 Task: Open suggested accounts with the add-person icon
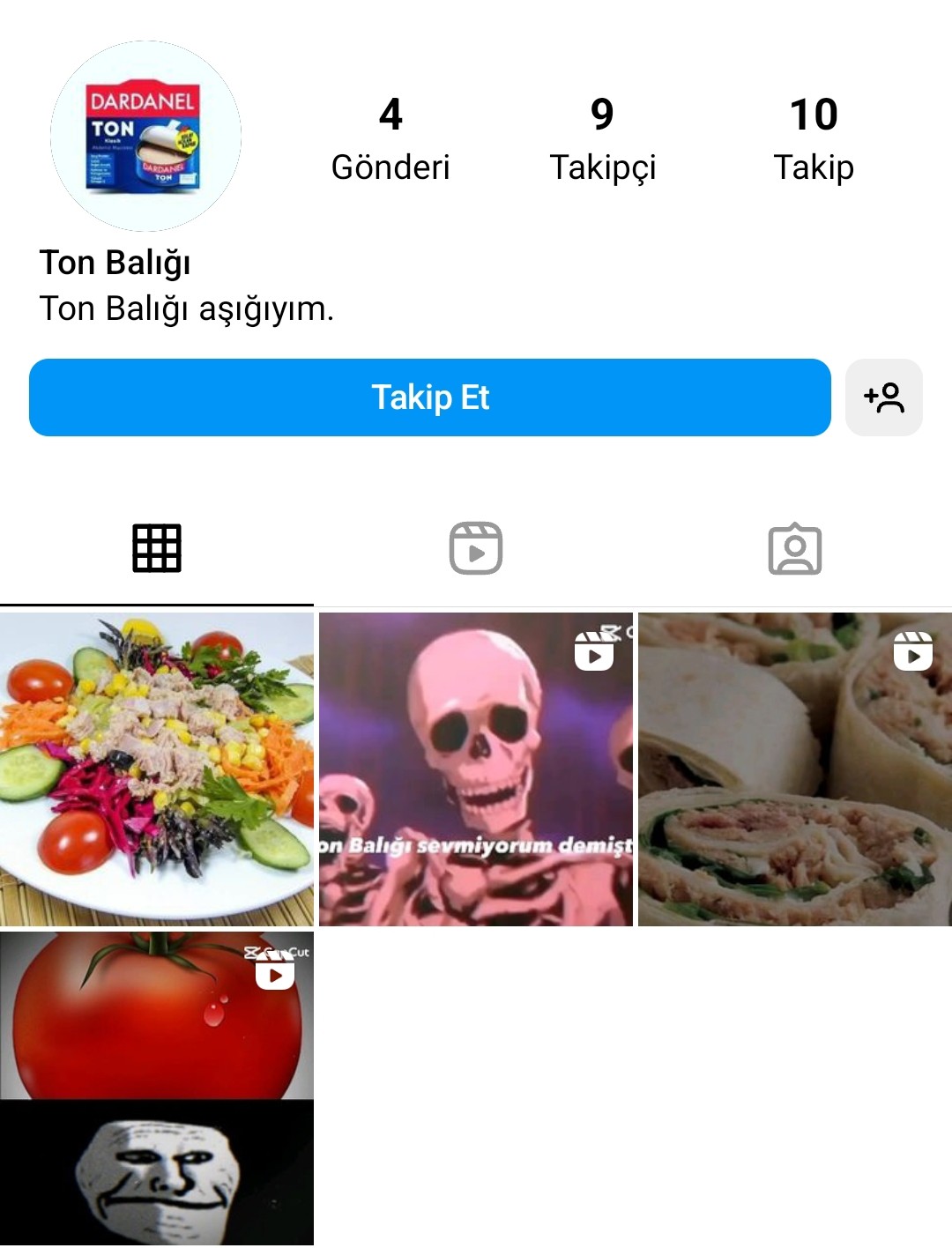pyautogui.click(x=883, y=397)
